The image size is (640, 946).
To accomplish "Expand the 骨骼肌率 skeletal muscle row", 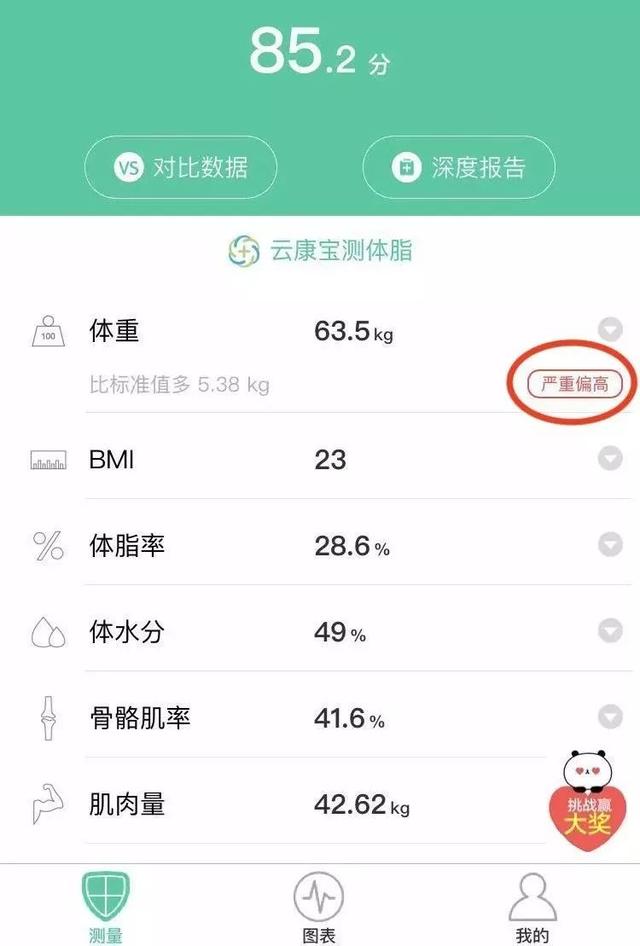I will (x=610, y=717).
